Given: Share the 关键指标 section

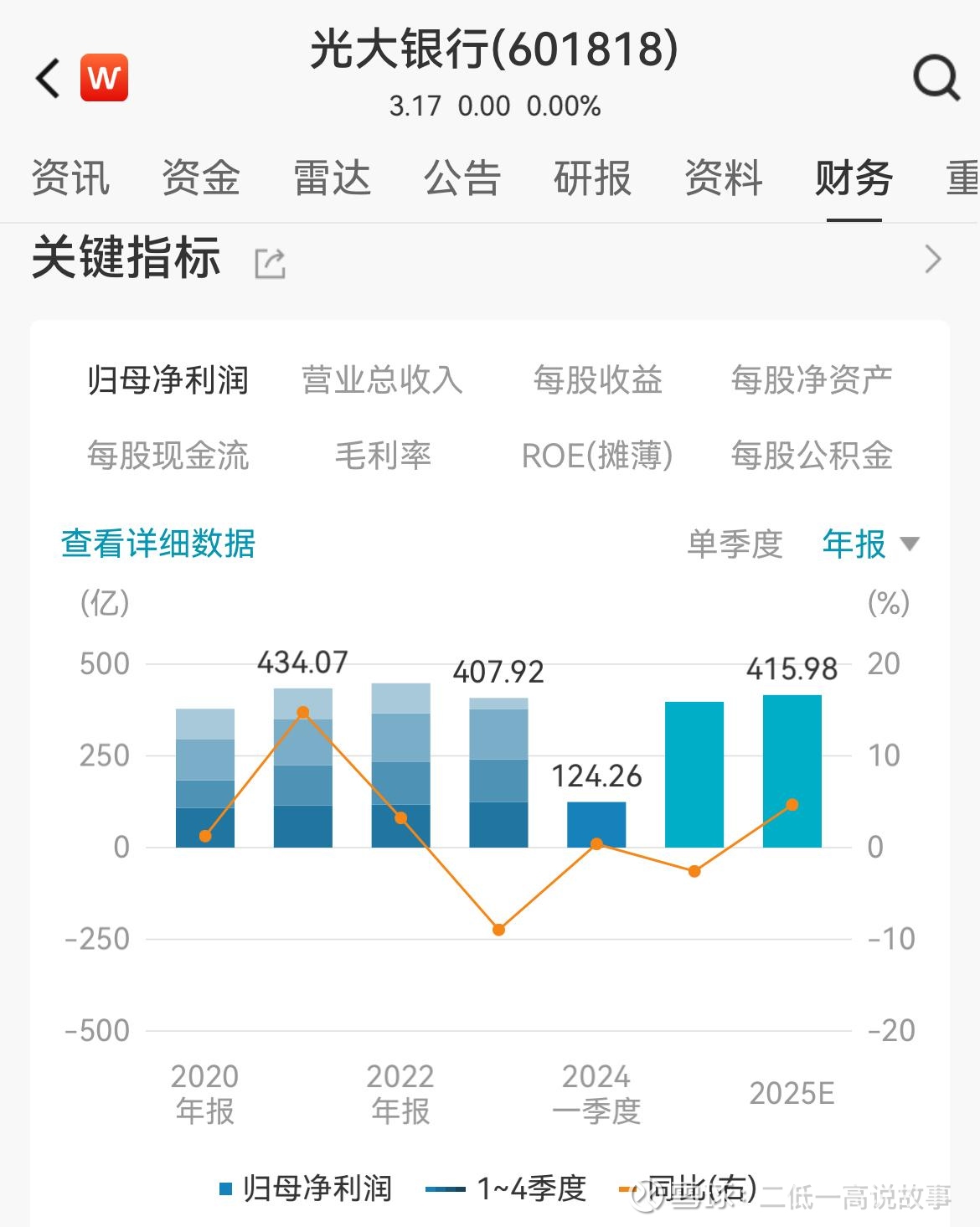Looking at the screenshot, I should tap(270, 263).
